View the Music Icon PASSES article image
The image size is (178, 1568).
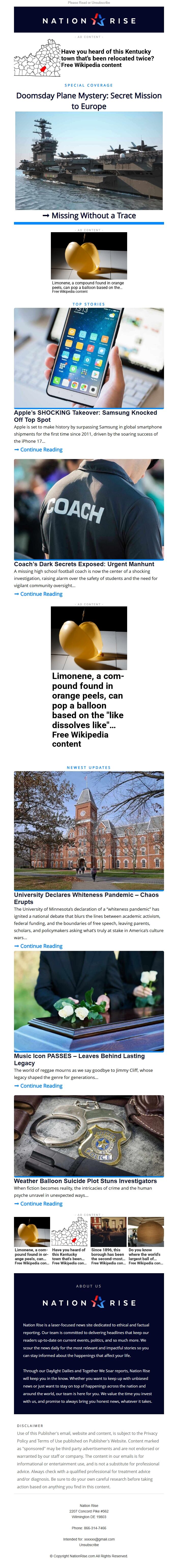(89, 1001)
